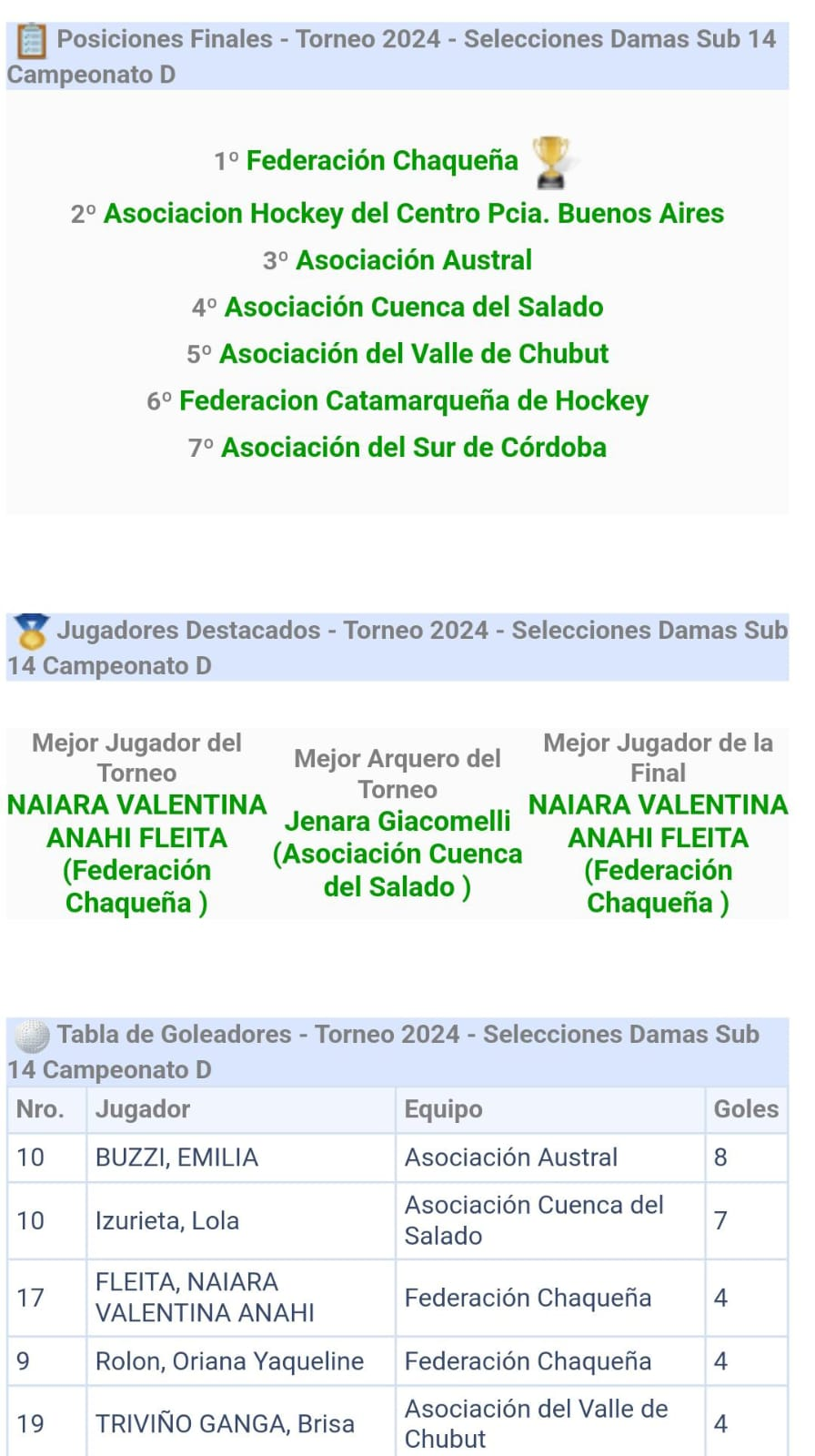
Task: Open the fourth-place Asociación Cuenca del Salado link
Action: [414, 308]
